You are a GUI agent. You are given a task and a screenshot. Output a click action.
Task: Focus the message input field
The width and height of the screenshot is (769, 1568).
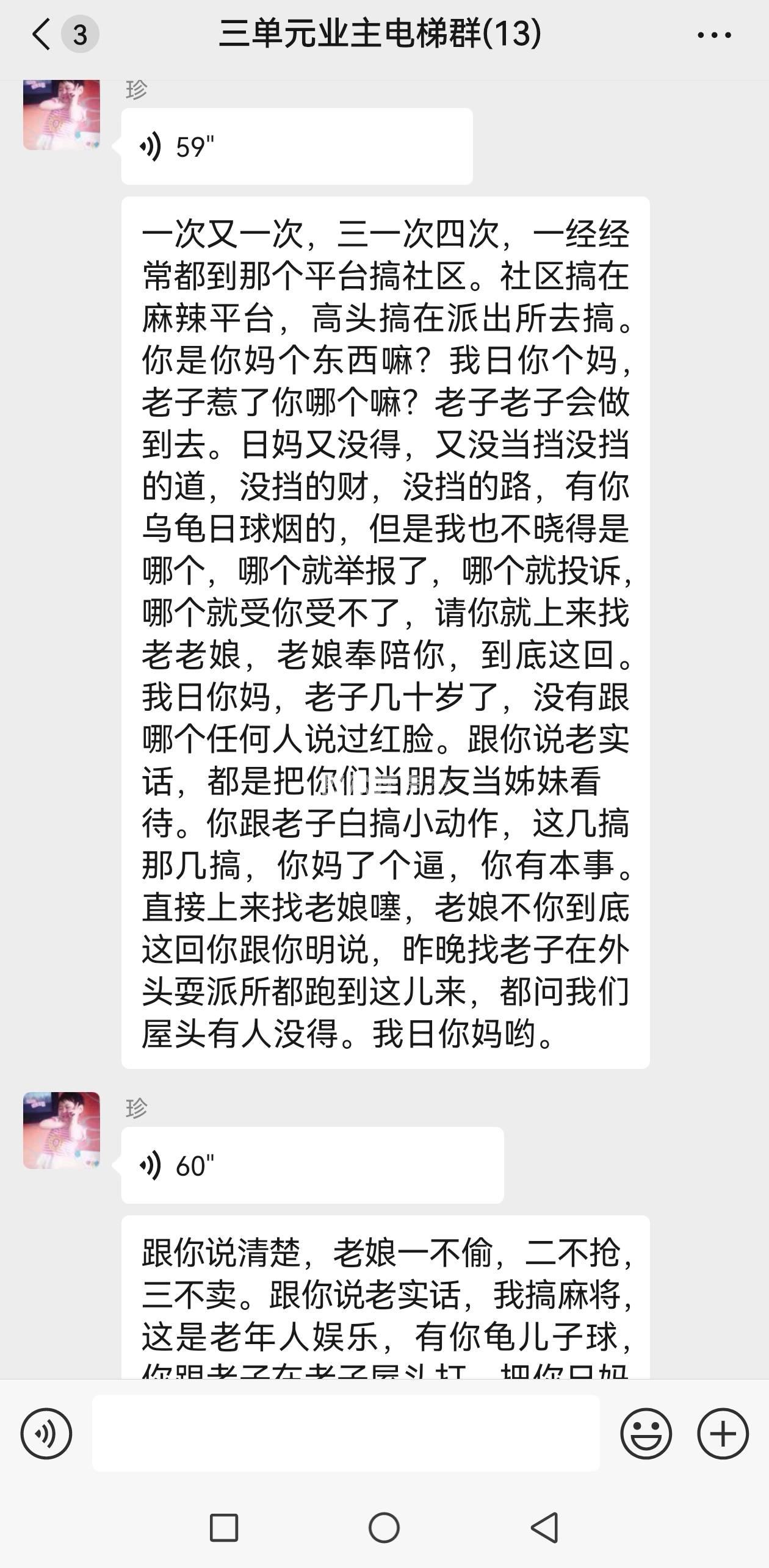click(x=345, y=1434)
